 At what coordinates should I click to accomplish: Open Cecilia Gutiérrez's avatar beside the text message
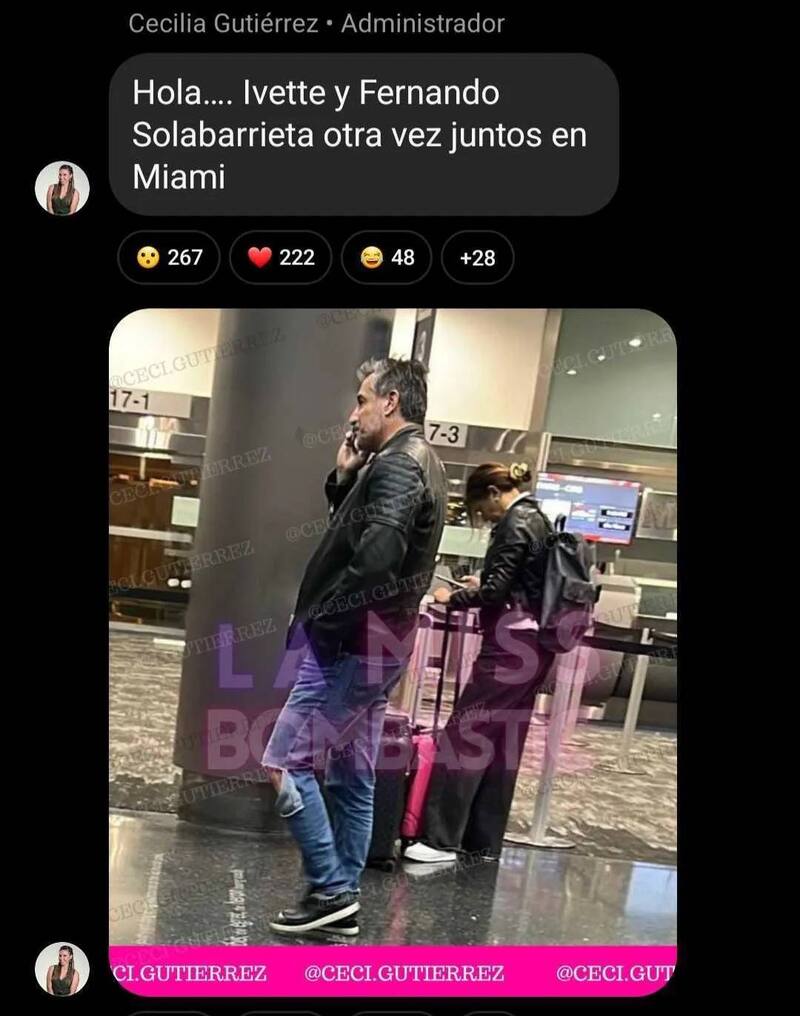(62, 188)
